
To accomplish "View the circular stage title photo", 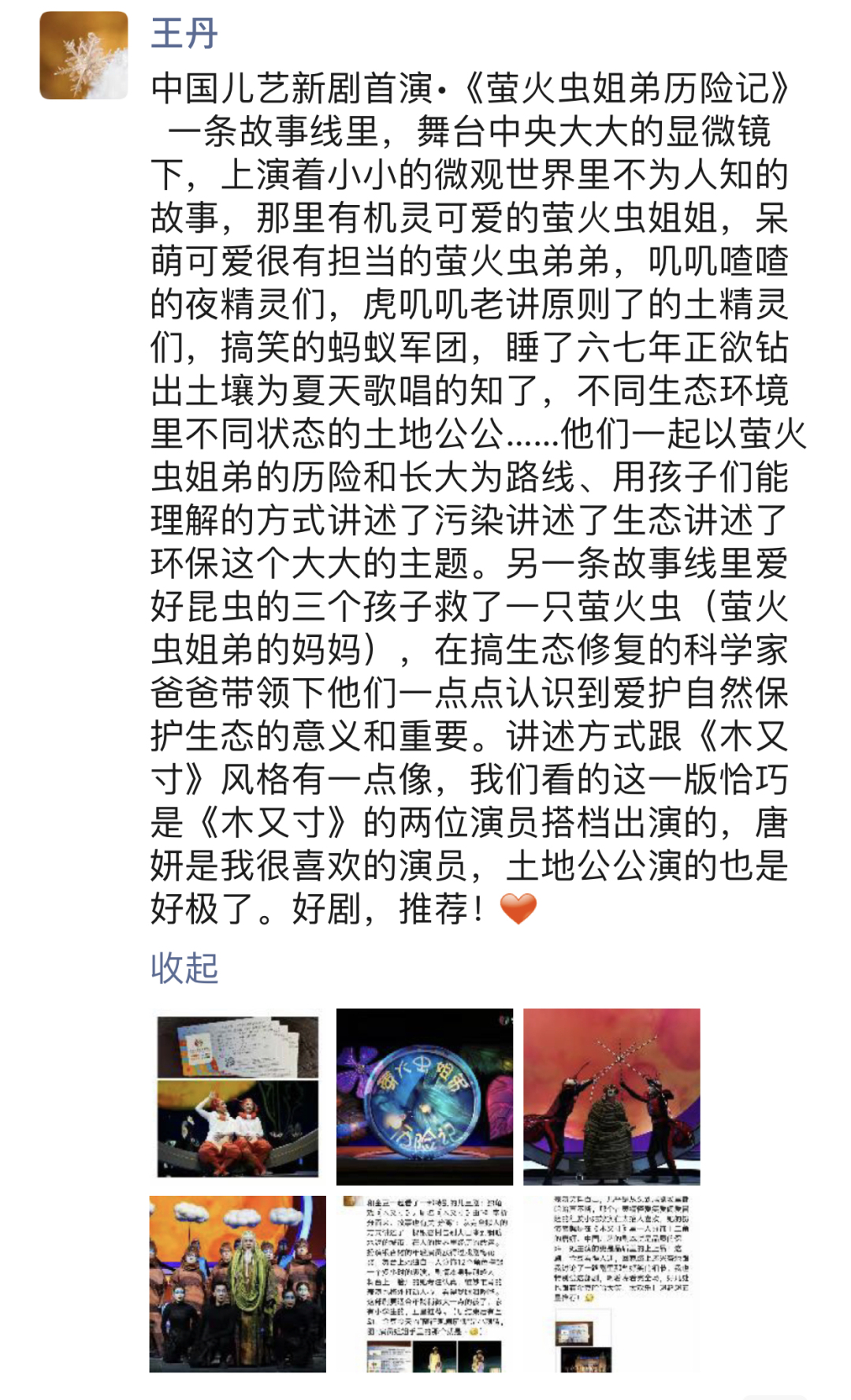I will [425, 1097].
